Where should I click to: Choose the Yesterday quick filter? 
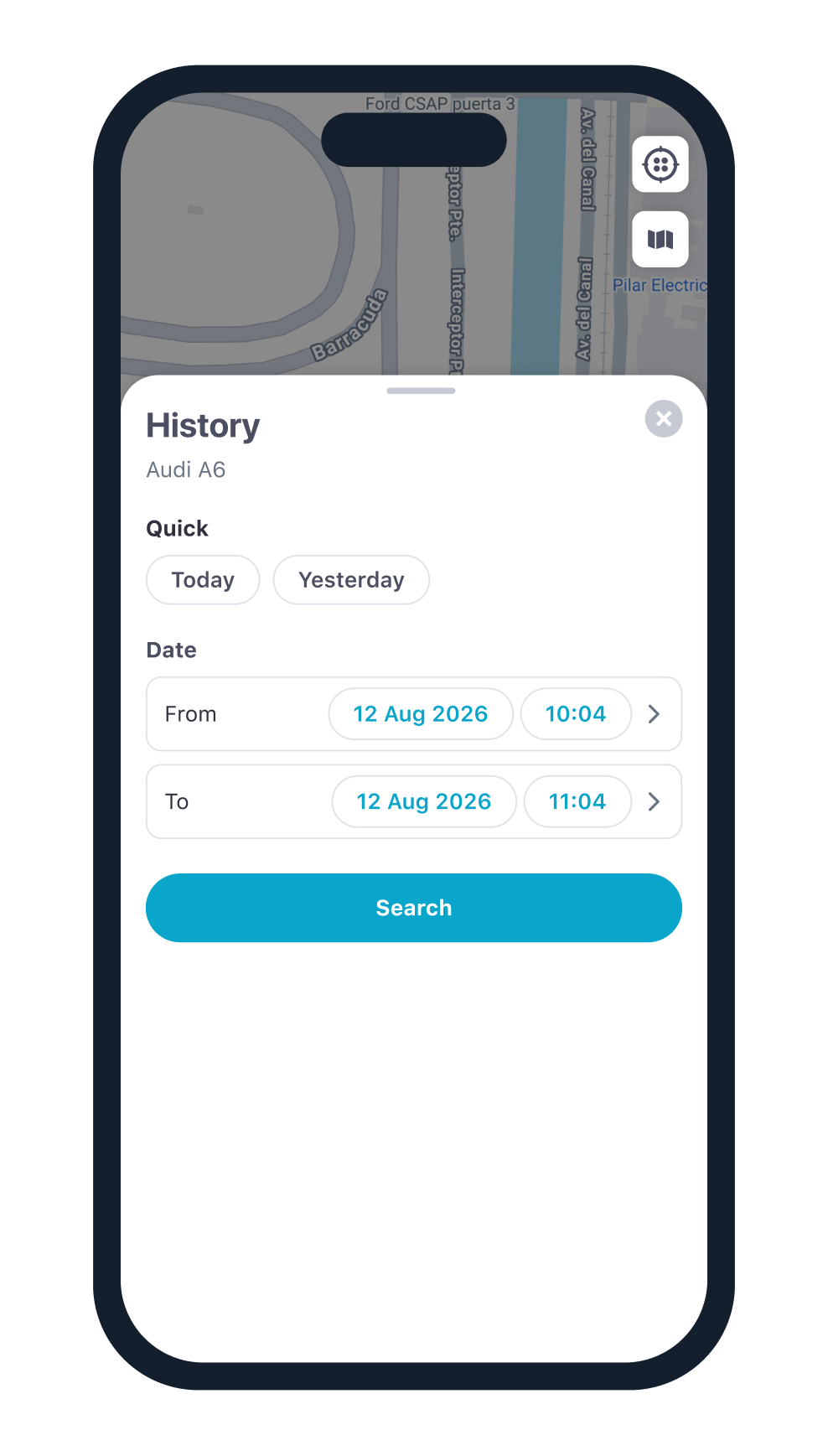click(x=351, y=580)
